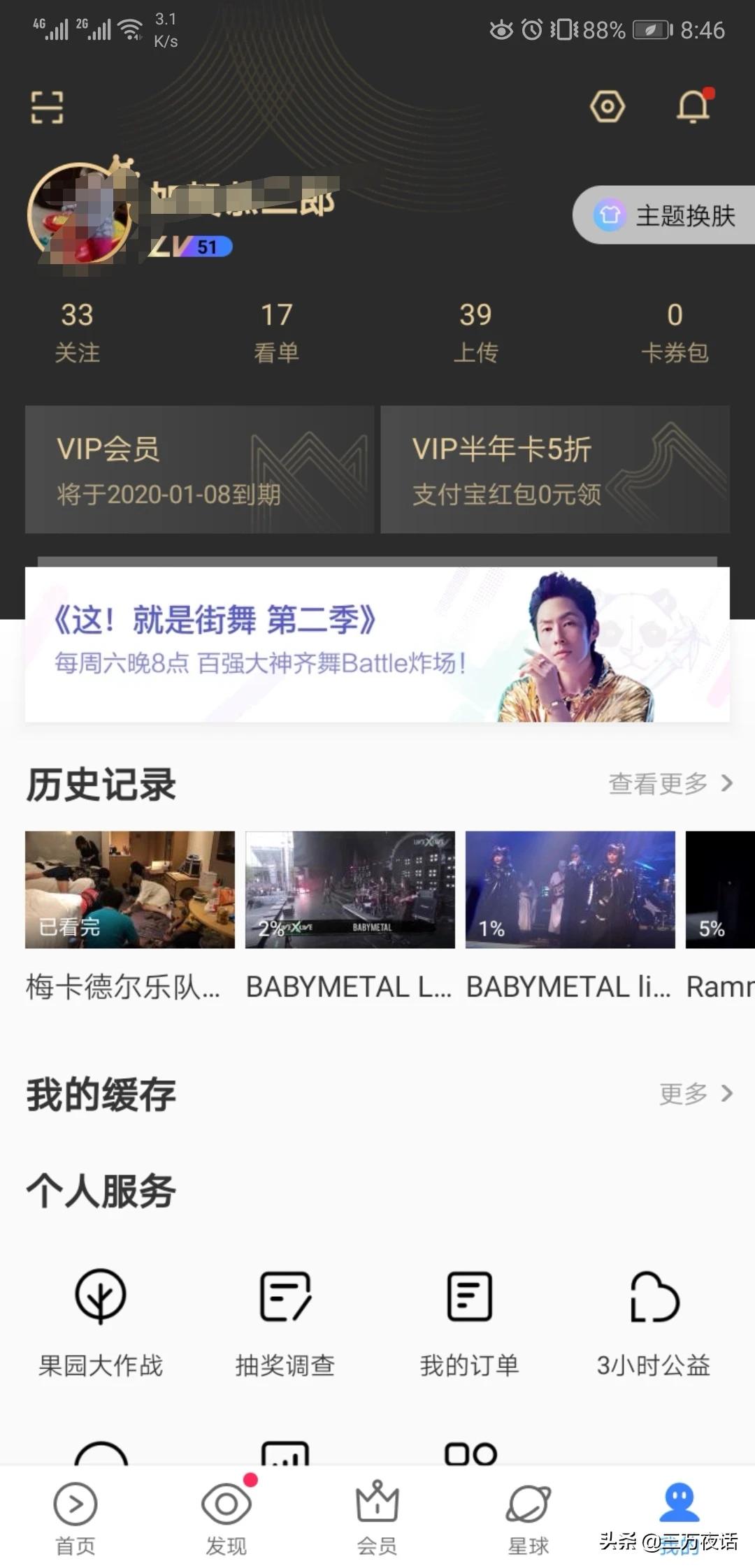Open 梅卡德尔乐队 history video
Screen dimensions: 755x1568
130,890
